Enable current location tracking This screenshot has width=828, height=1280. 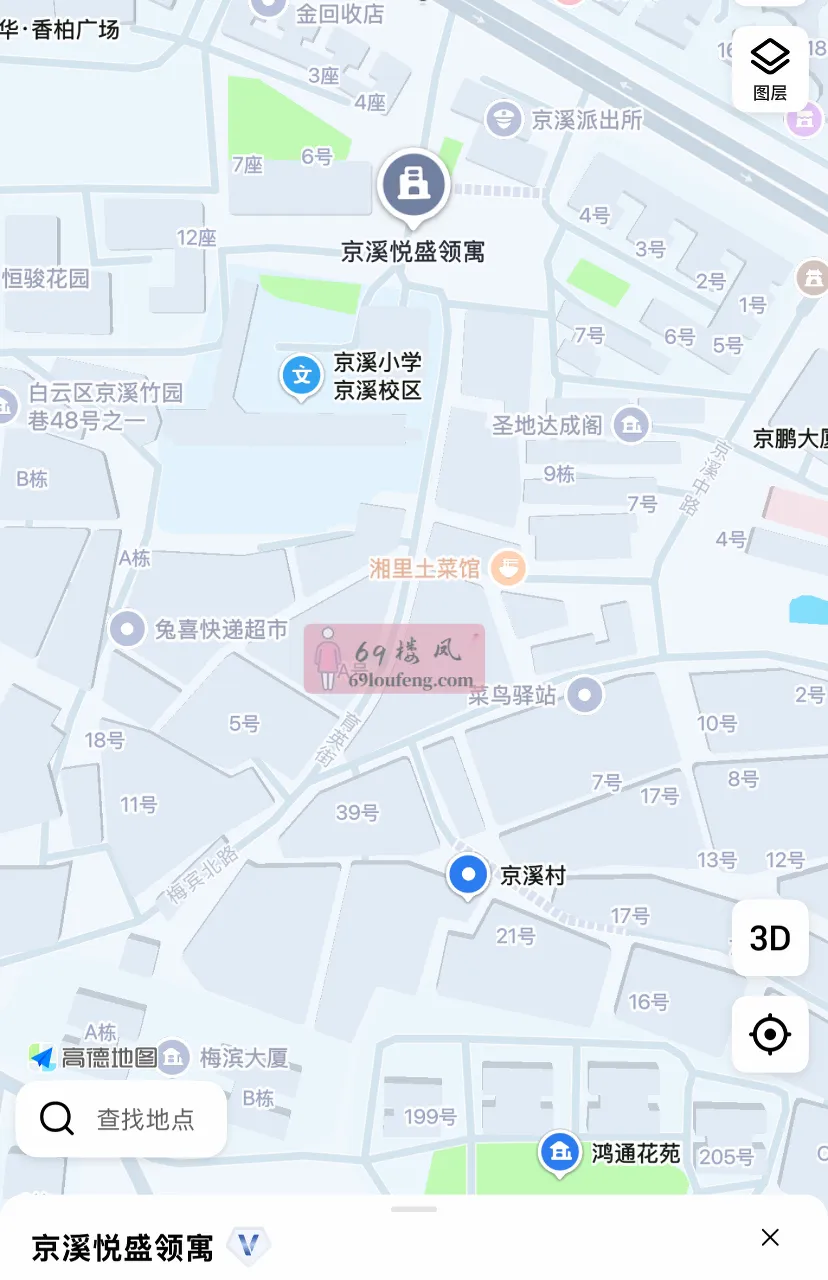click(x=769, y=1035)
